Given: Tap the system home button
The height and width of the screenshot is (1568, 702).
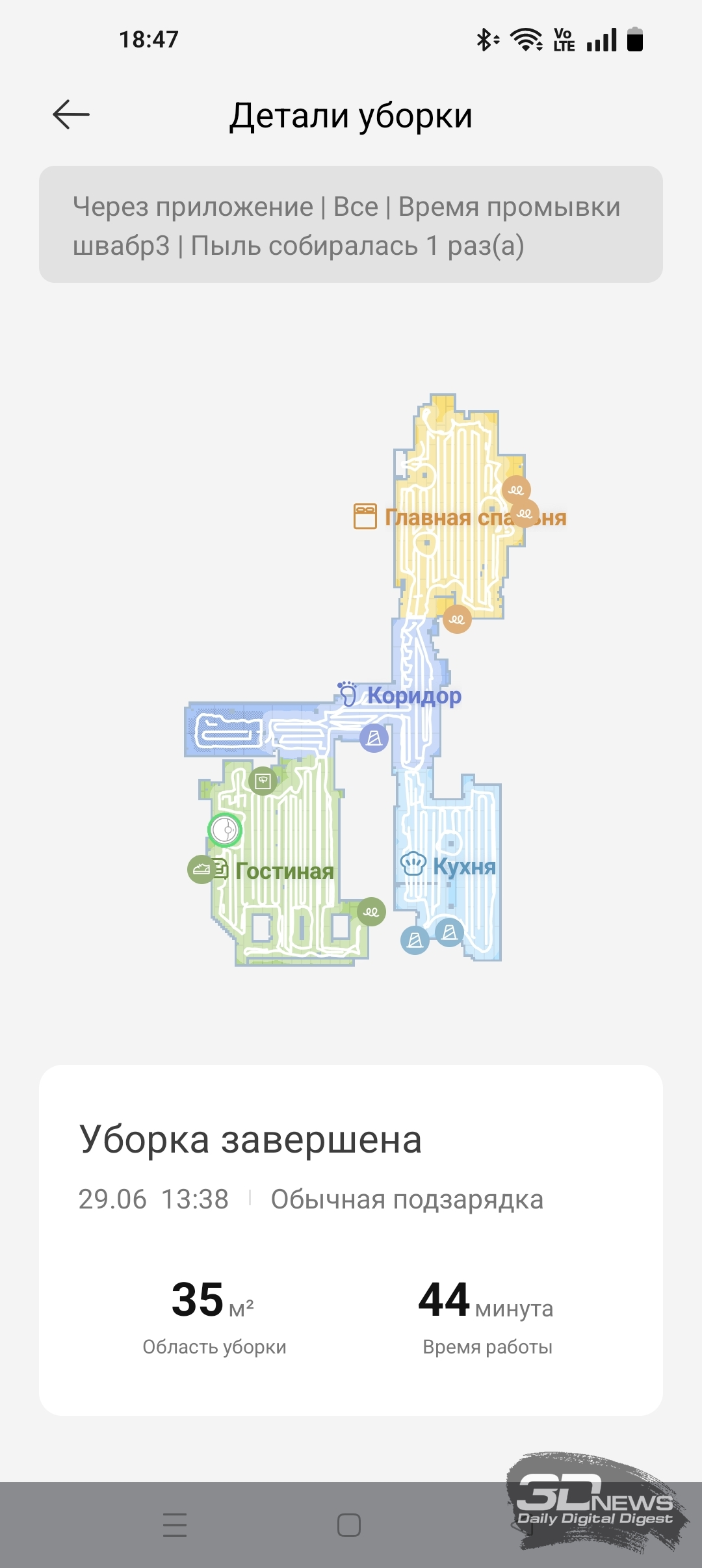Looking at the screenshot, I should [x=349, y=1524].
